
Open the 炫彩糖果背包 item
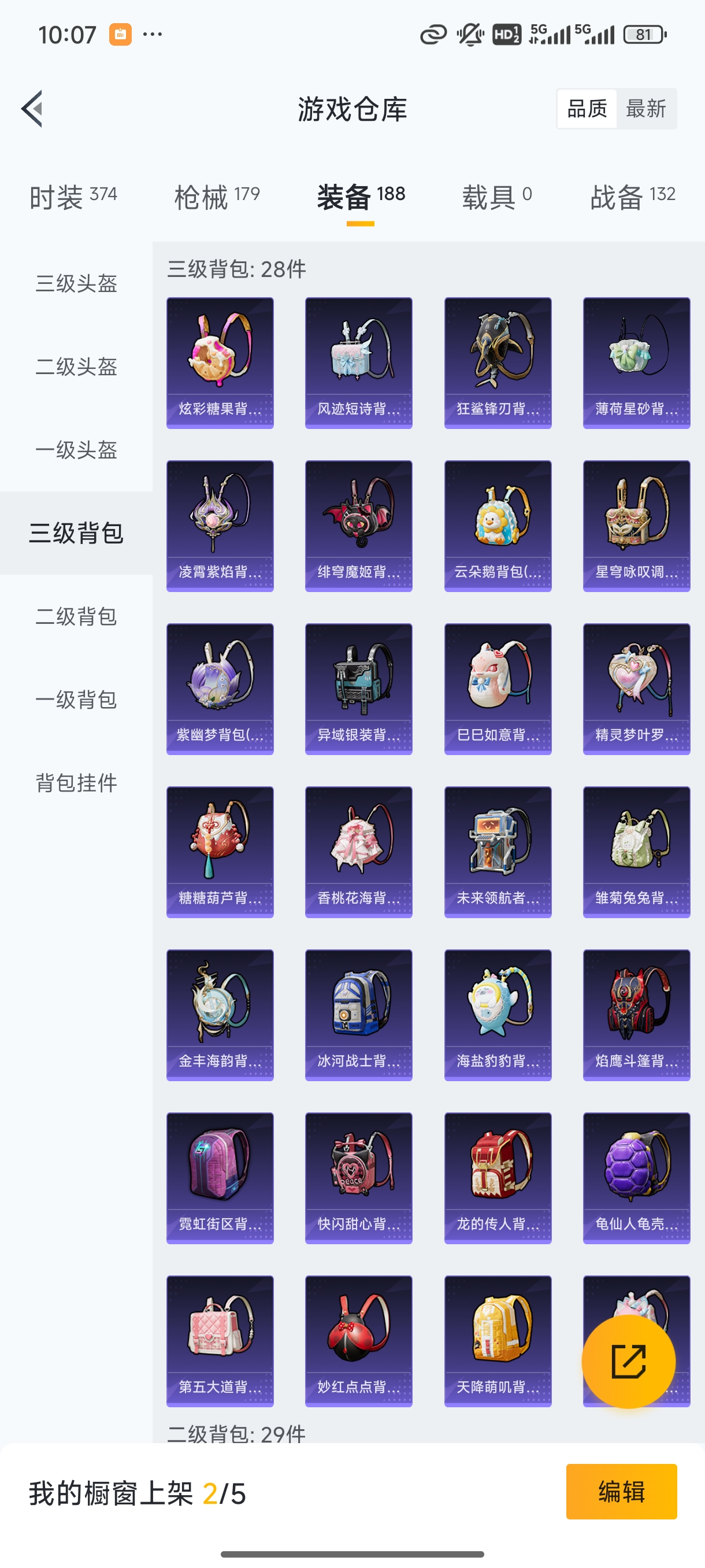point(220,363)
